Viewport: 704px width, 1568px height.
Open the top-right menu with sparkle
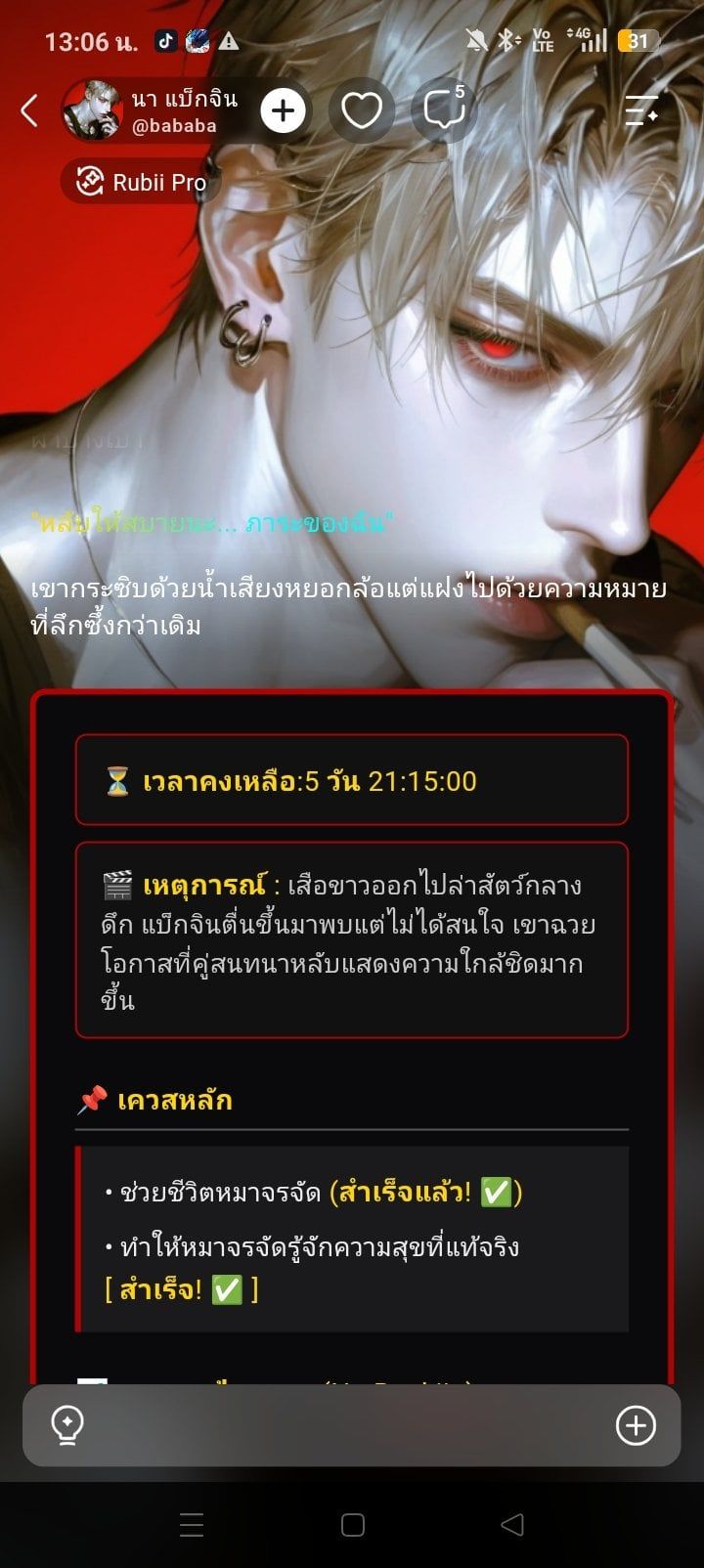tap(641, 110)
